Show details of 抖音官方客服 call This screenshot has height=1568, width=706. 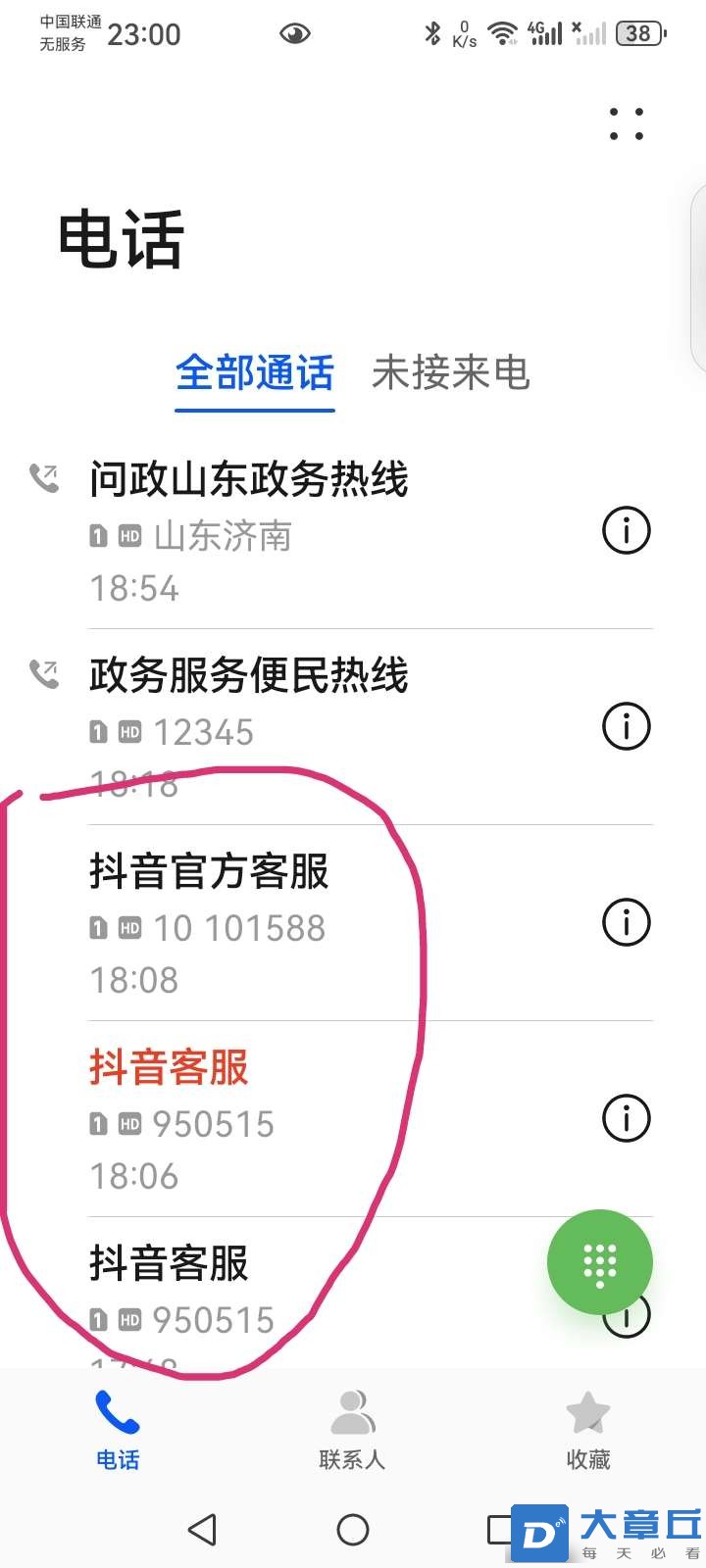(x=626, y=923)
